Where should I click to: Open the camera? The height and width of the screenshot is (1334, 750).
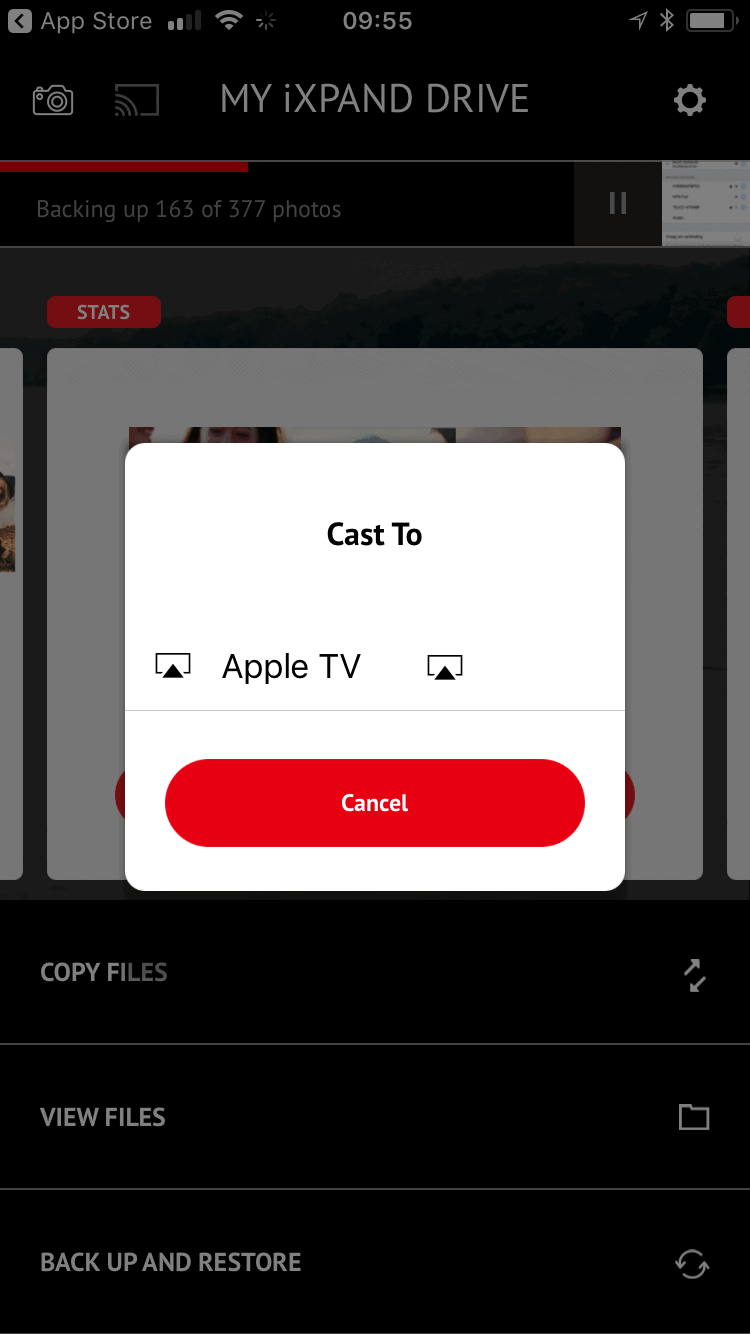pyautogui.click(x=53, y=100)
